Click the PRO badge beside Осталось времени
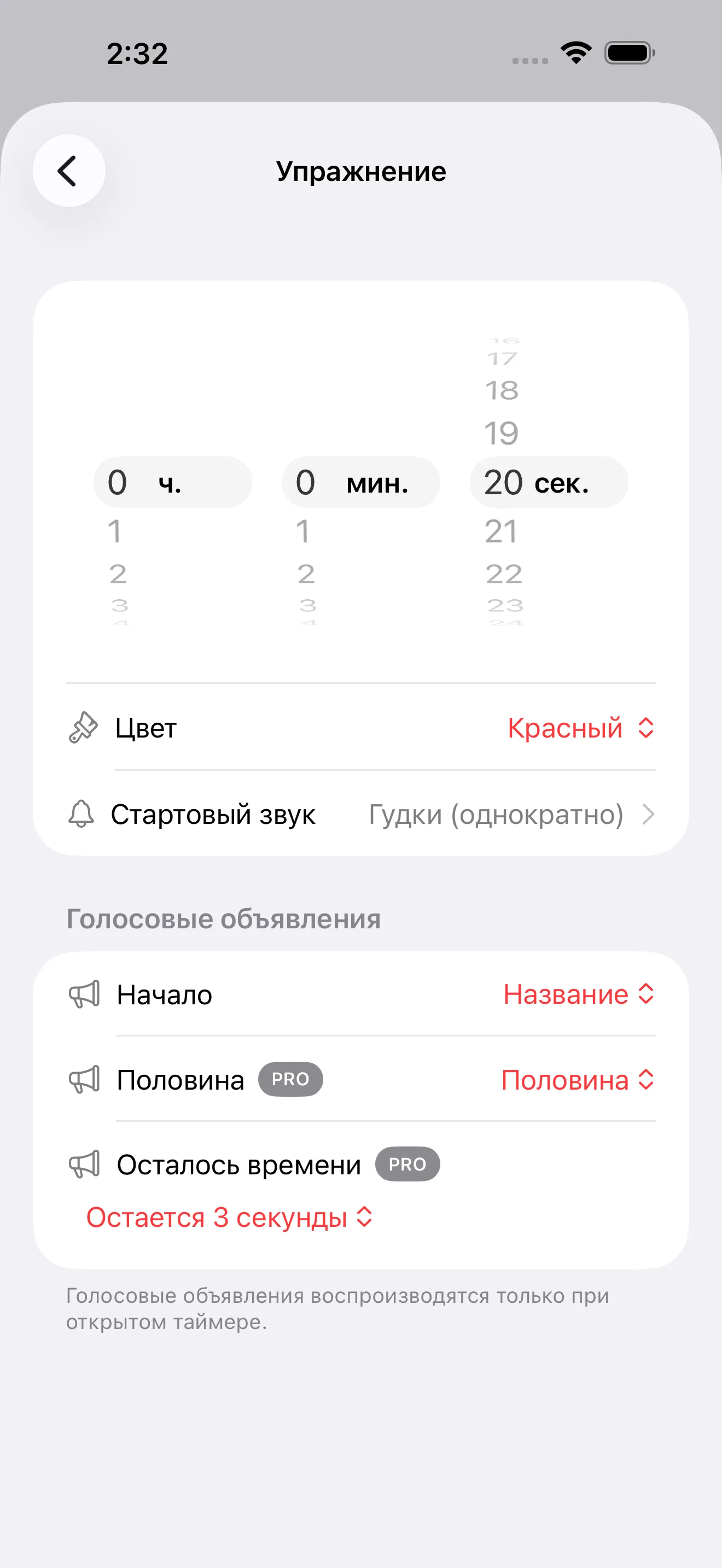Image resolution: width=722 pixels, height=1568 pixels. (x=406, y=1165)
